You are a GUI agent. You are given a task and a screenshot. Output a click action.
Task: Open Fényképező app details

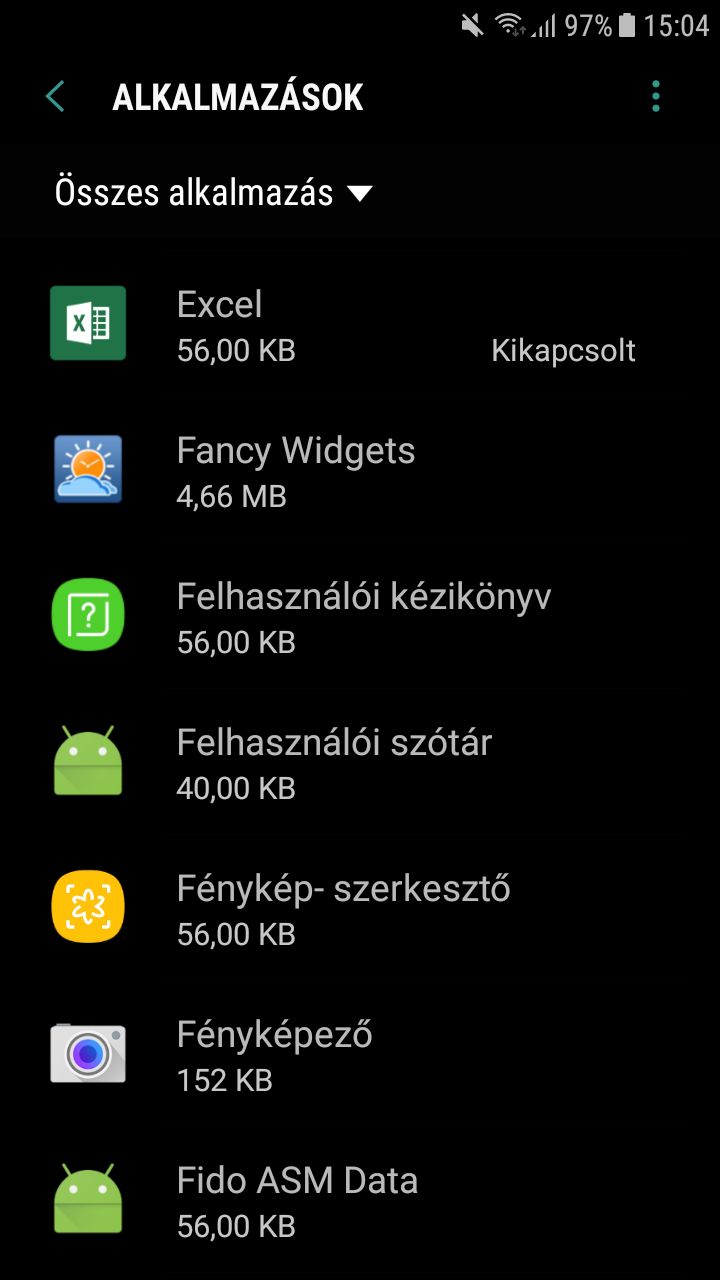[x=360, y=1054]
